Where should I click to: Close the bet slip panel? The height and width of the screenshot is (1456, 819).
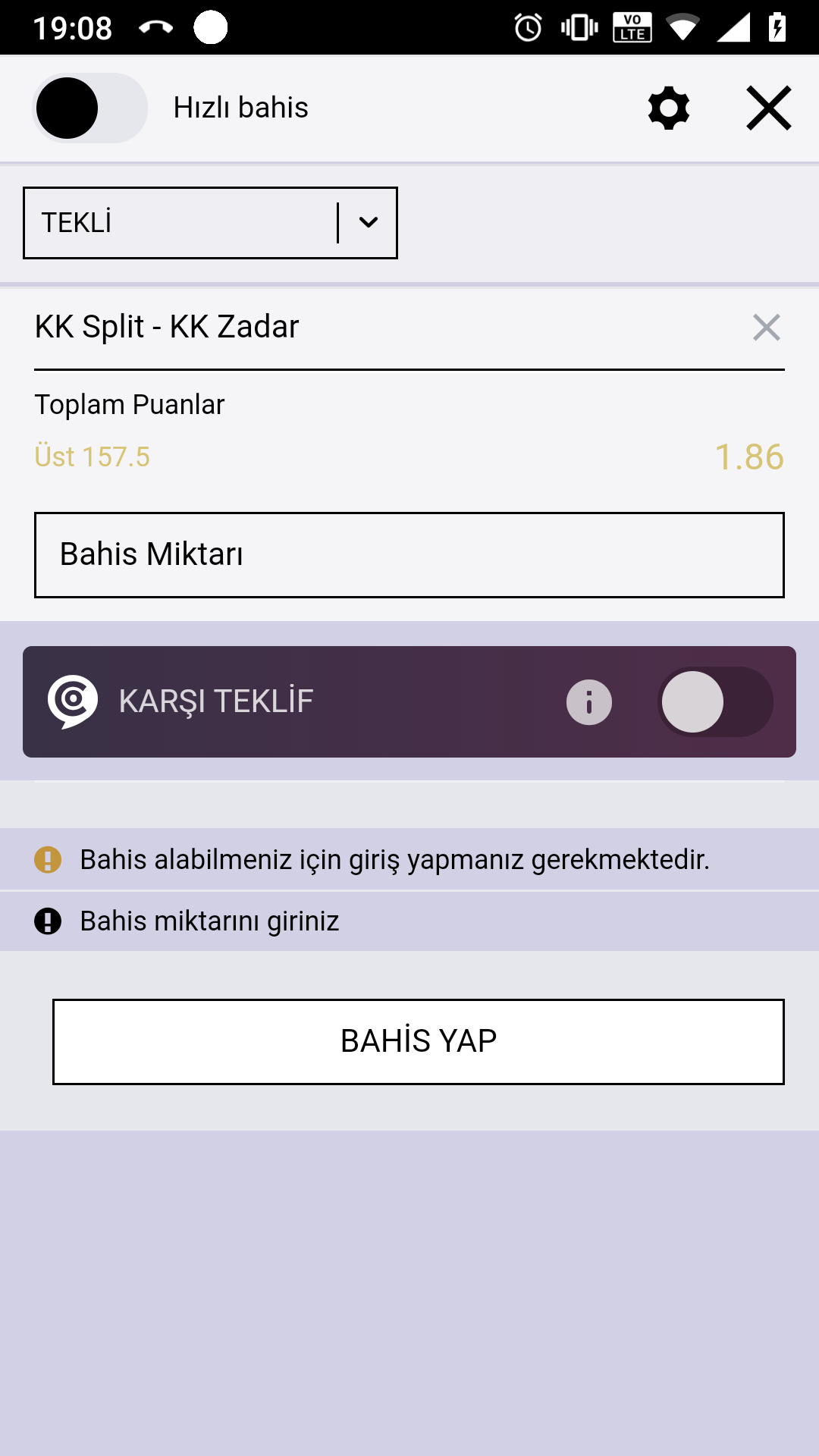769,108
